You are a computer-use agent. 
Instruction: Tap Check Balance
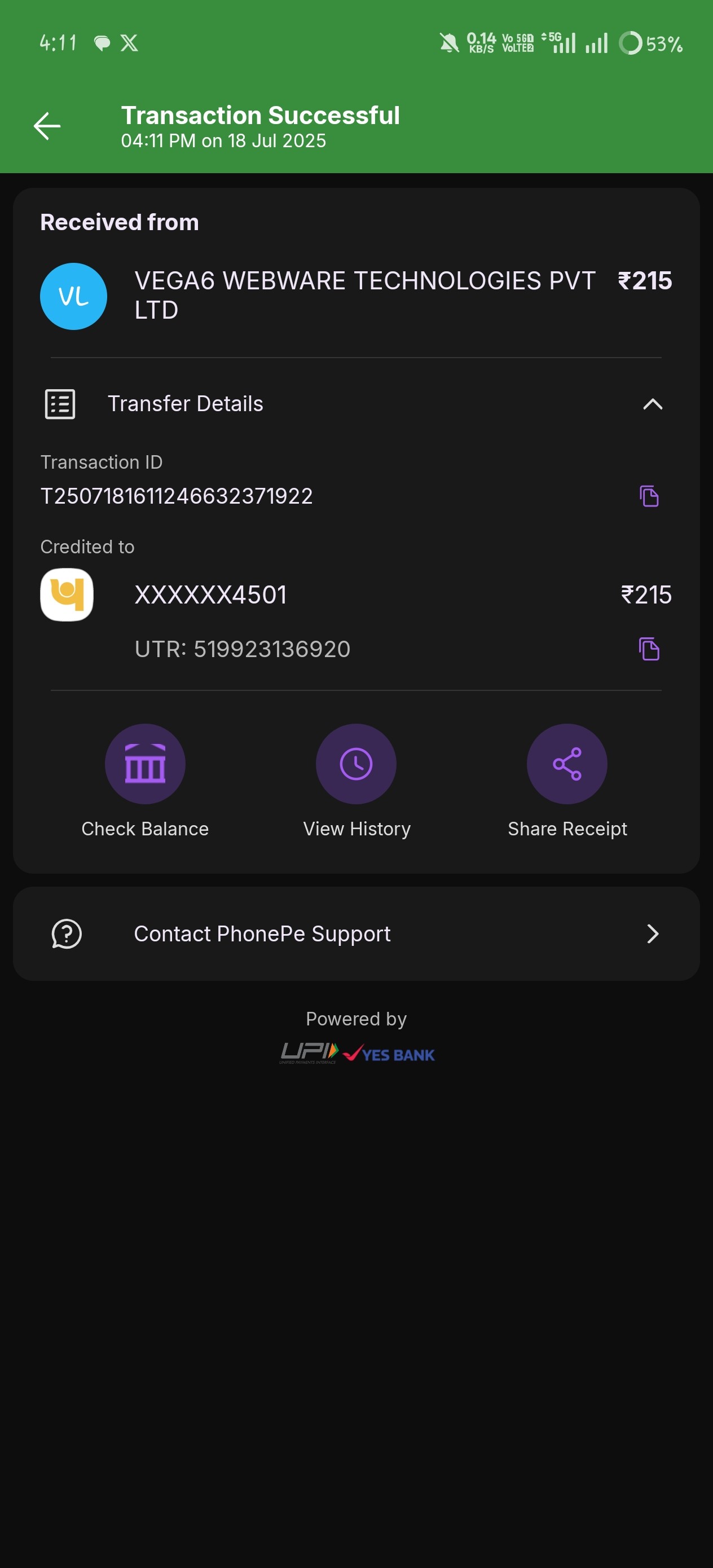pos(145,764)
